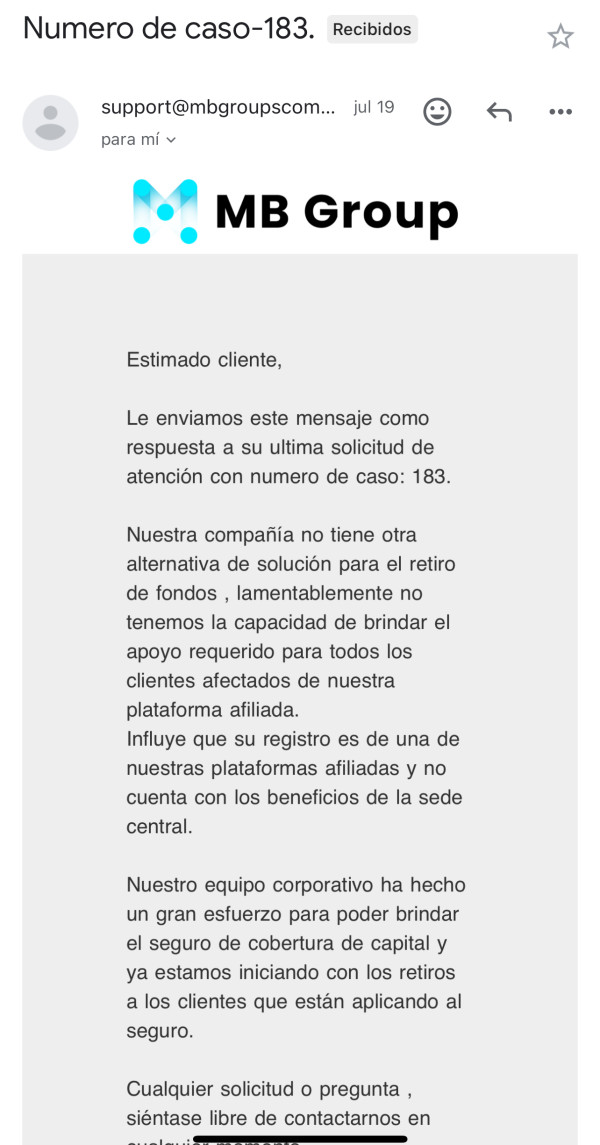Expand the 'para mí' recipient details

click(x=139, y=139)
